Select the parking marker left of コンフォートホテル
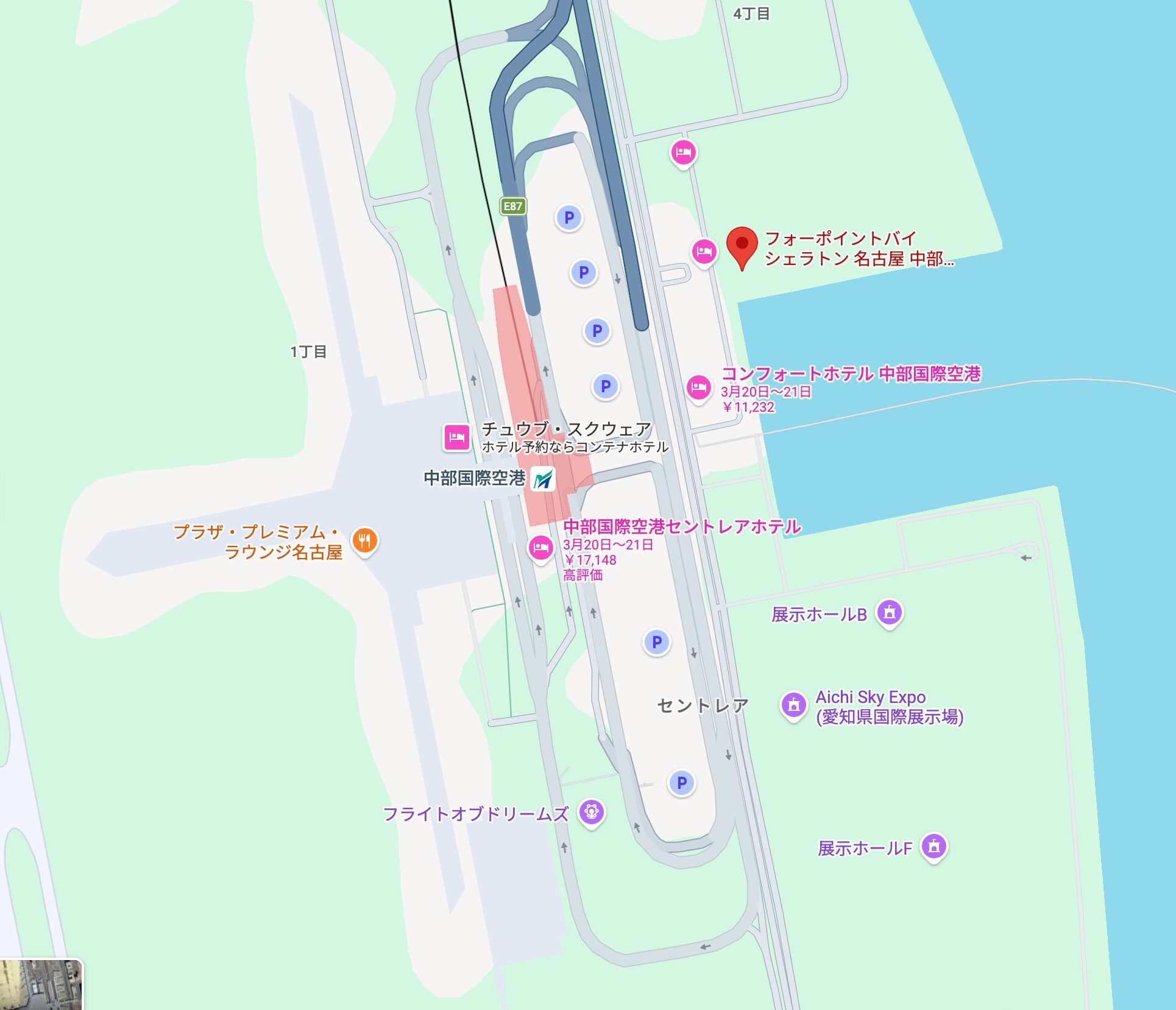The image size is (1176, 1010). pyautogui.click(x=606, y=386)
